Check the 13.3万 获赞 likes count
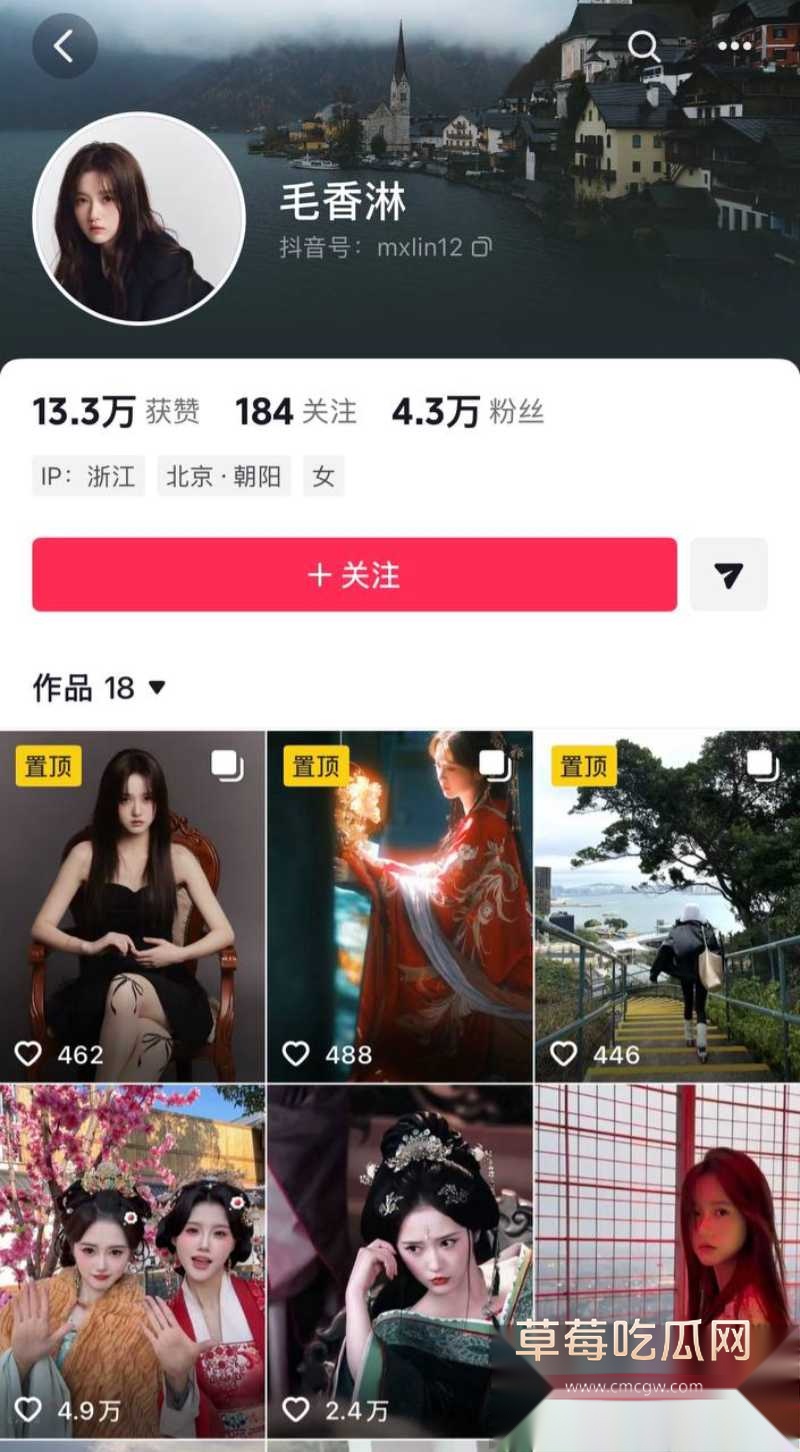Image resolution: width=800 pixels, height=1452 pixels. pyautogui.click(x=113, y=411)
